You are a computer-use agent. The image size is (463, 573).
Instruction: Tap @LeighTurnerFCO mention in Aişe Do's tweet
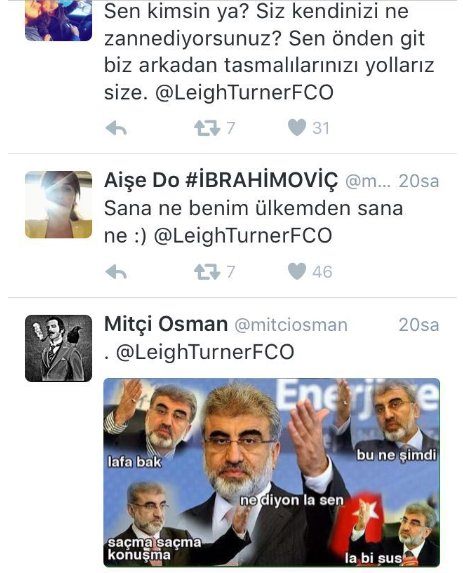pos(243,236)
